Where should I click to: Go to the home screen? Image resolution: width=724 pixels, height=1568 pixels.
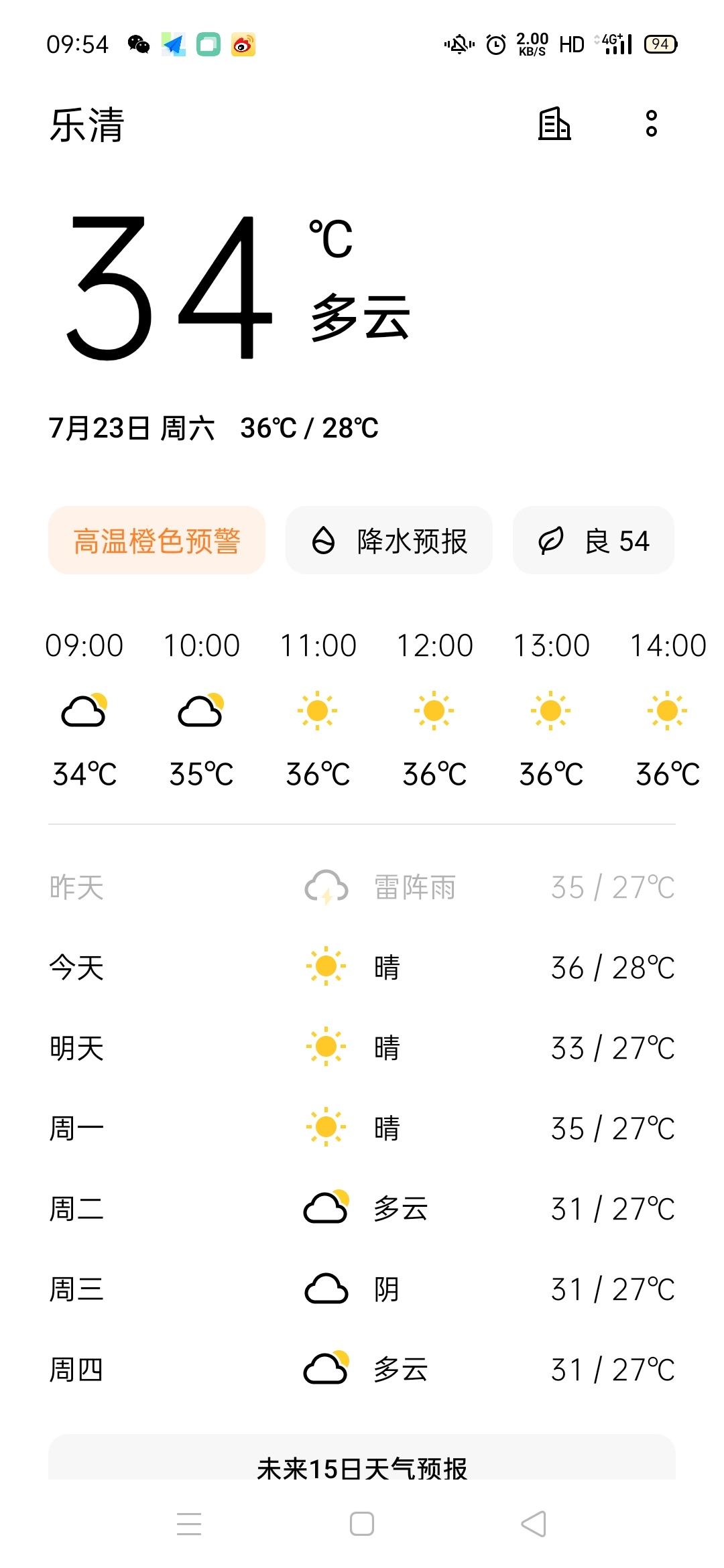pyautogui.click(x=362, y=1524)
